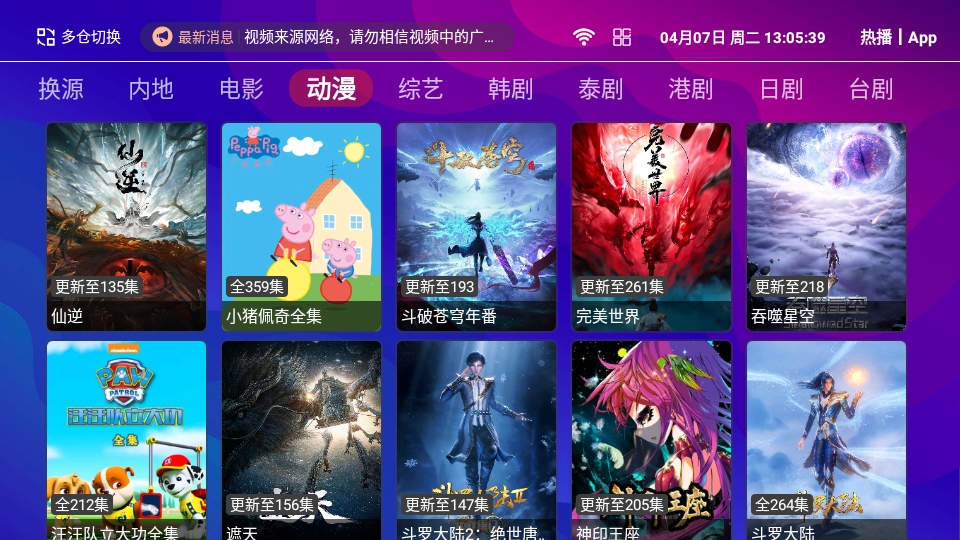Viewport: 960px width, 540px height.
Task: Open the 遮天 anime card
Action: 301,440
